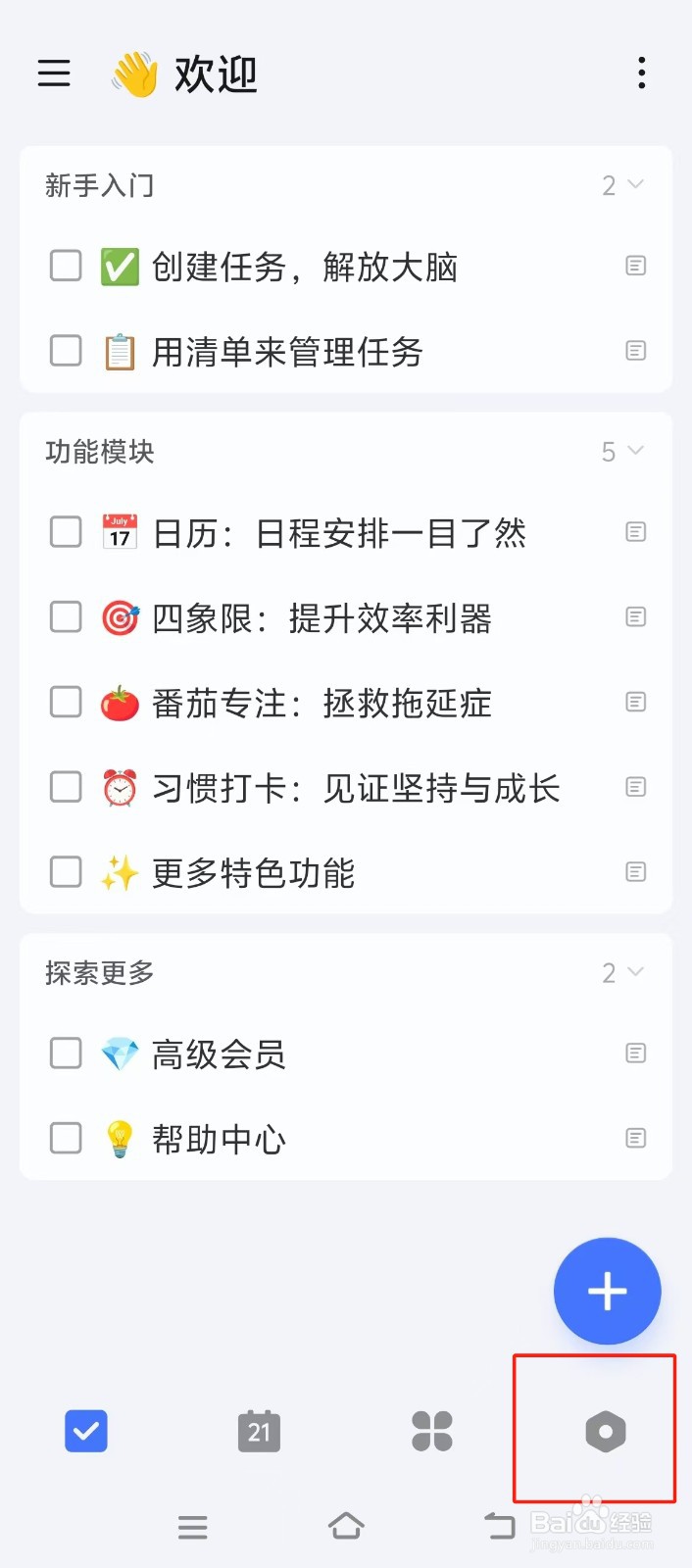Select the tasks checkmark tab

(86, 1432)
